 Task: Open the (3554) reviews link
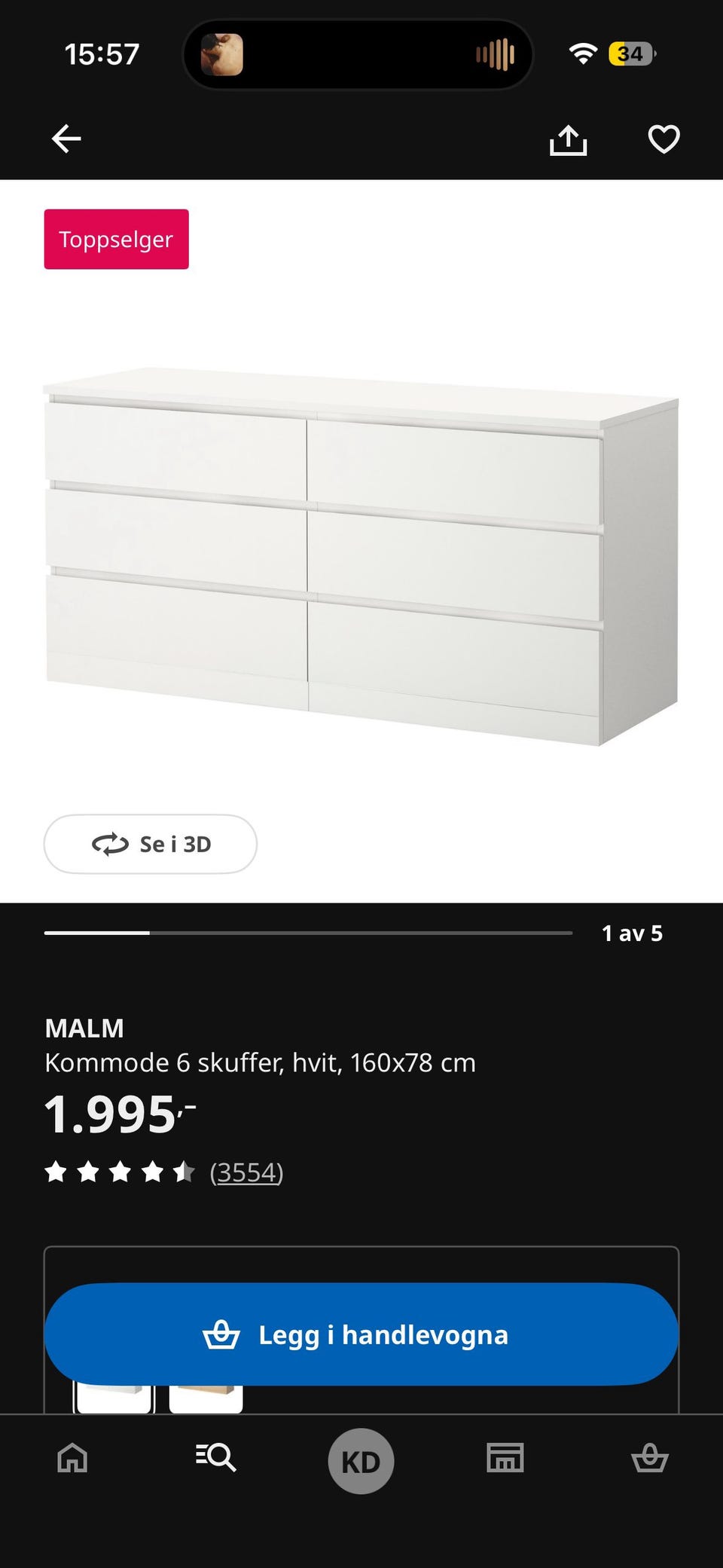click(x=246, y=1172)
